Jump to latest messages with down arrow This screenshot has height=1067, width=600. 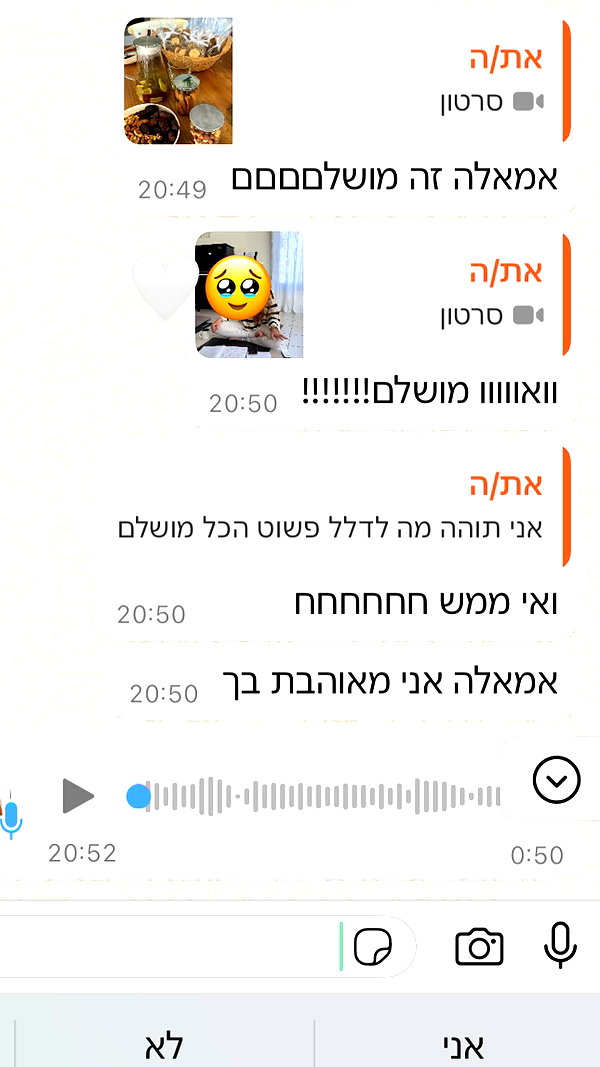pyautogui.click(x=556, y=780)
